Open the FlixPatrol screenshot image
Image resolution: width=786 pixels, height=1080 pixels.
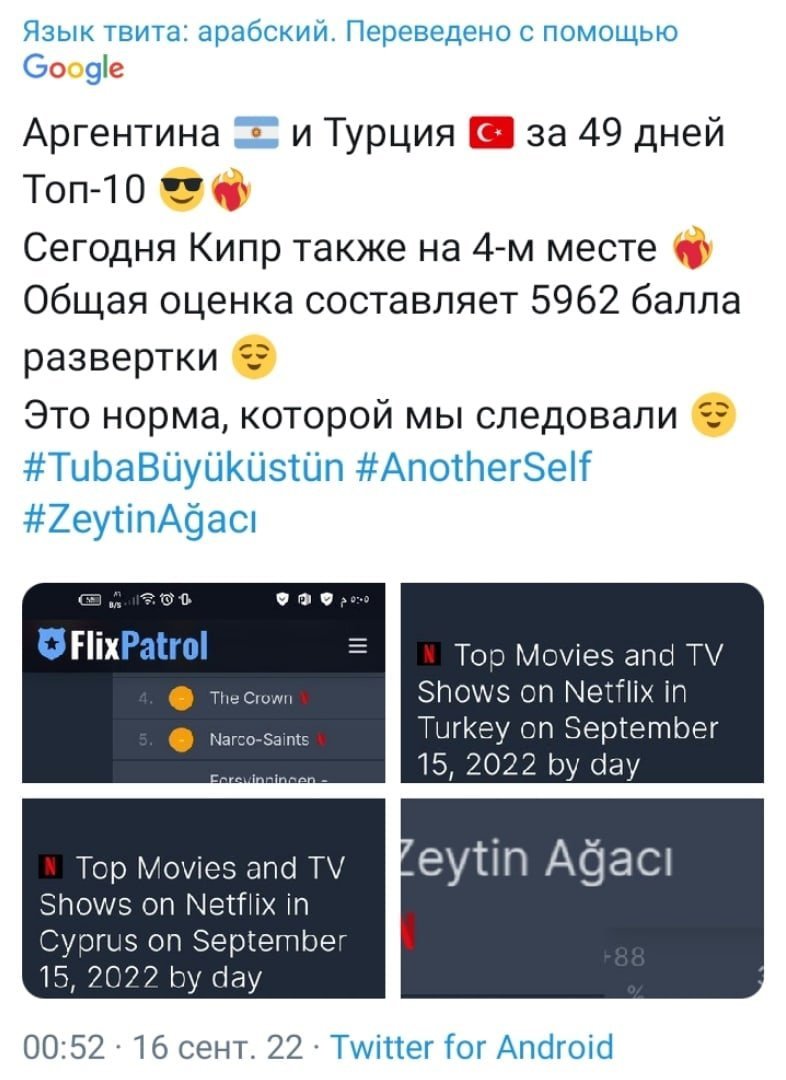pyautogui.click(x=203, y=683)
